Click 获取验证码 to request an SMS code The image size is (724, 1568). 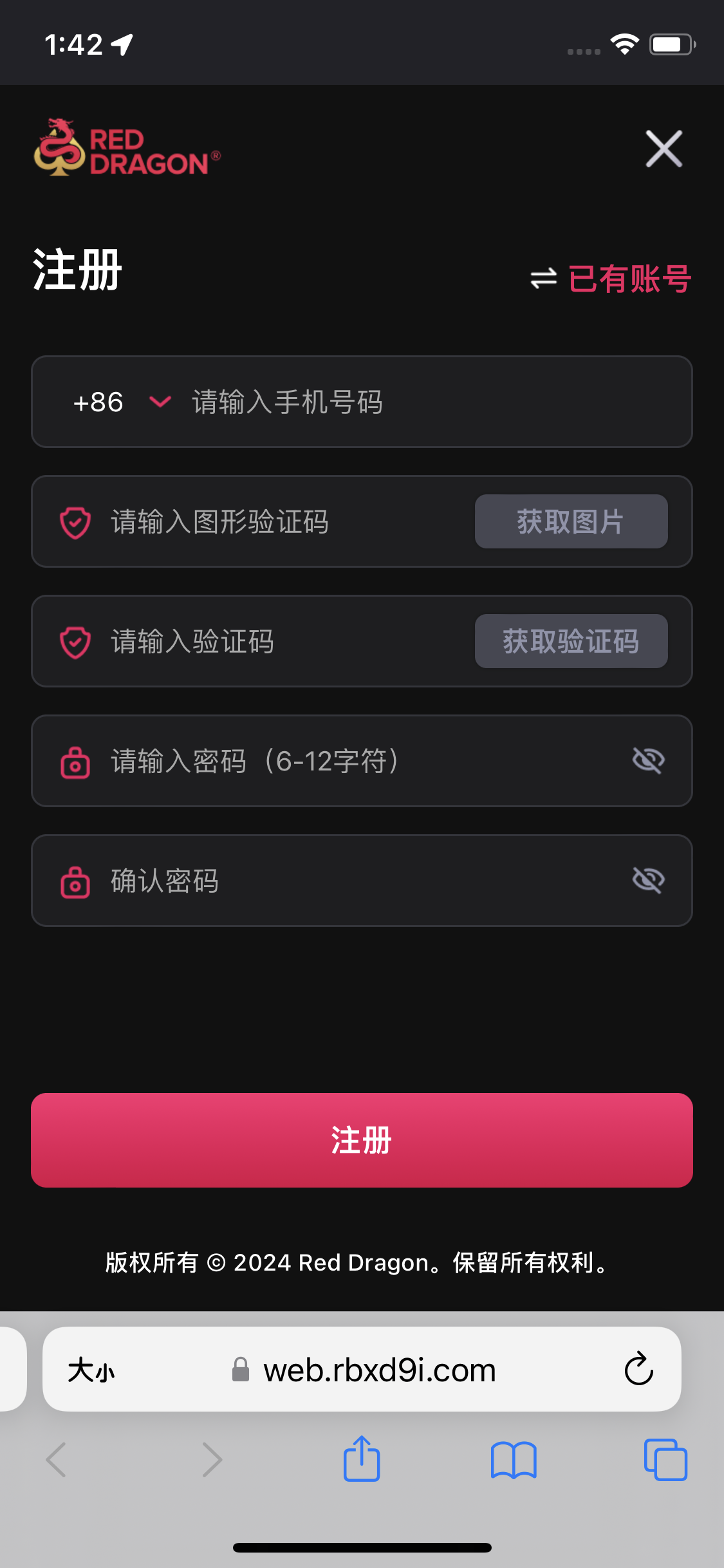coord(570,641)
